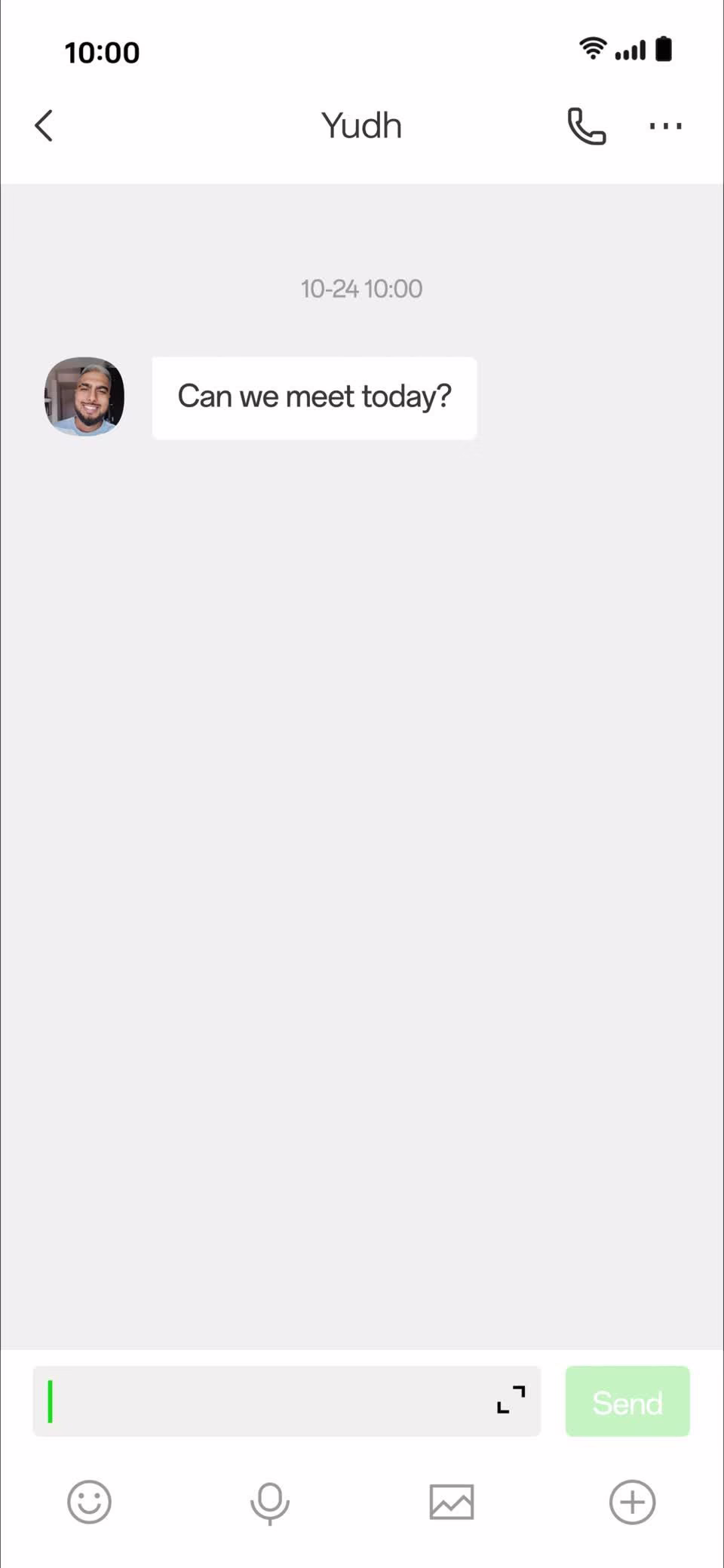Image resolution: width=724 pixels, height=1568 pixels.
Task: Attach a photo from the gallery
Action: [451, 1502]
